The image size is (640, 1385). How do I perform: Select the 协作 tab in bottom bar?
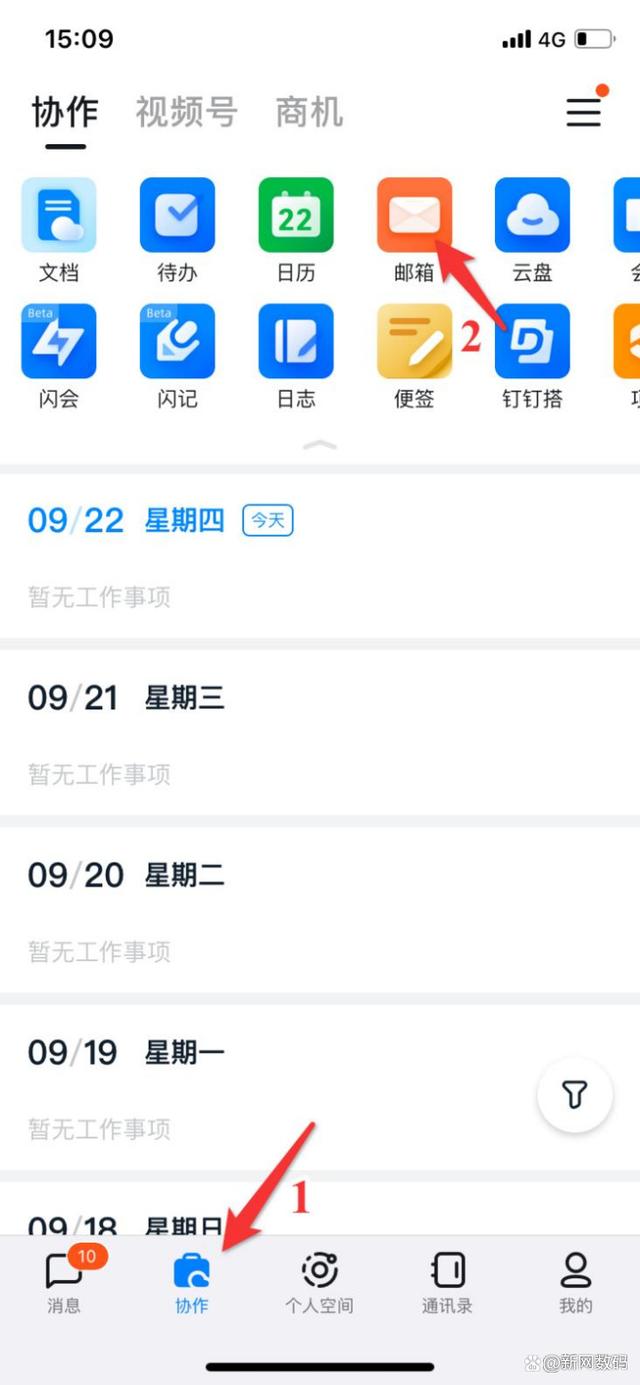coord(192,1281)
